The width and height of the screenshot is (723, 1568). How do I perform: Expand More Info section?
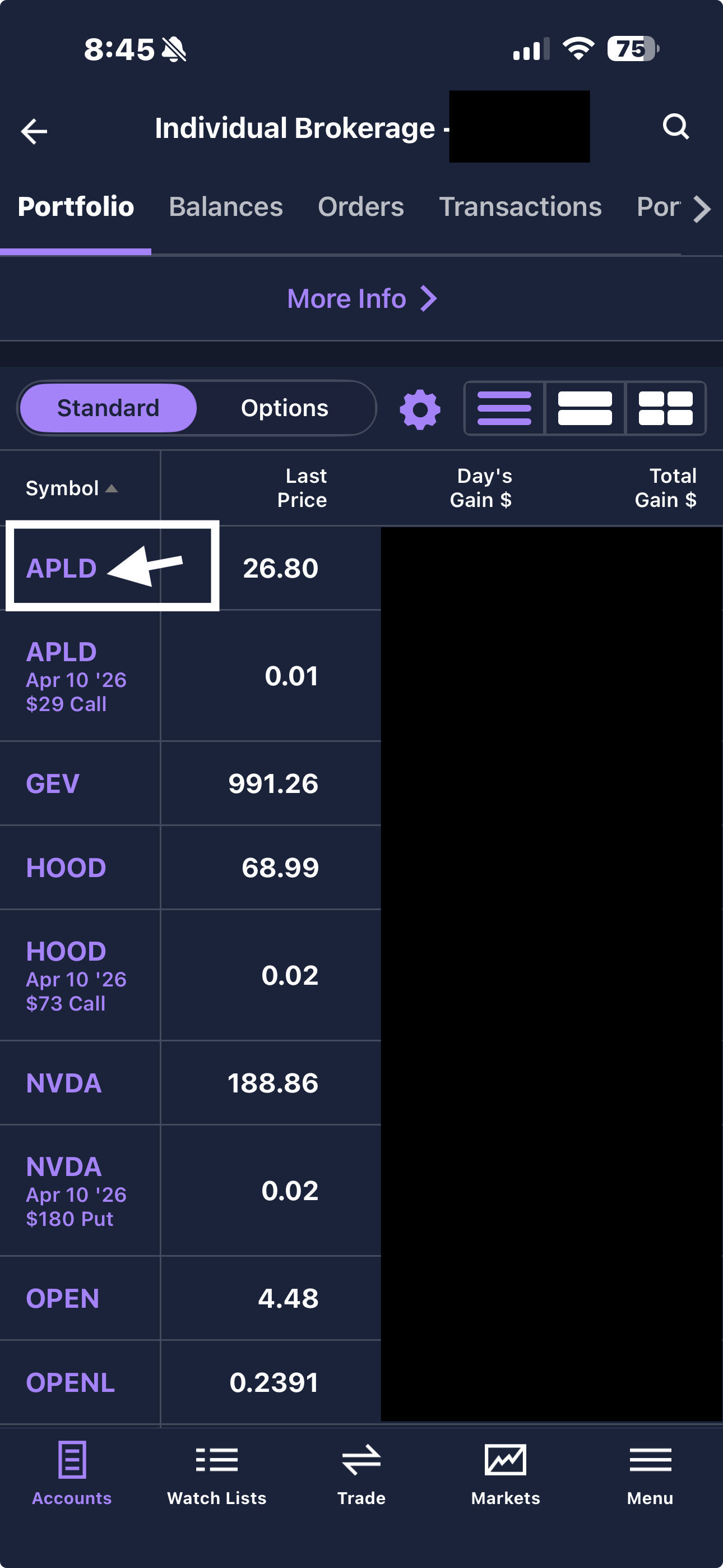click(x=362, y=298)
